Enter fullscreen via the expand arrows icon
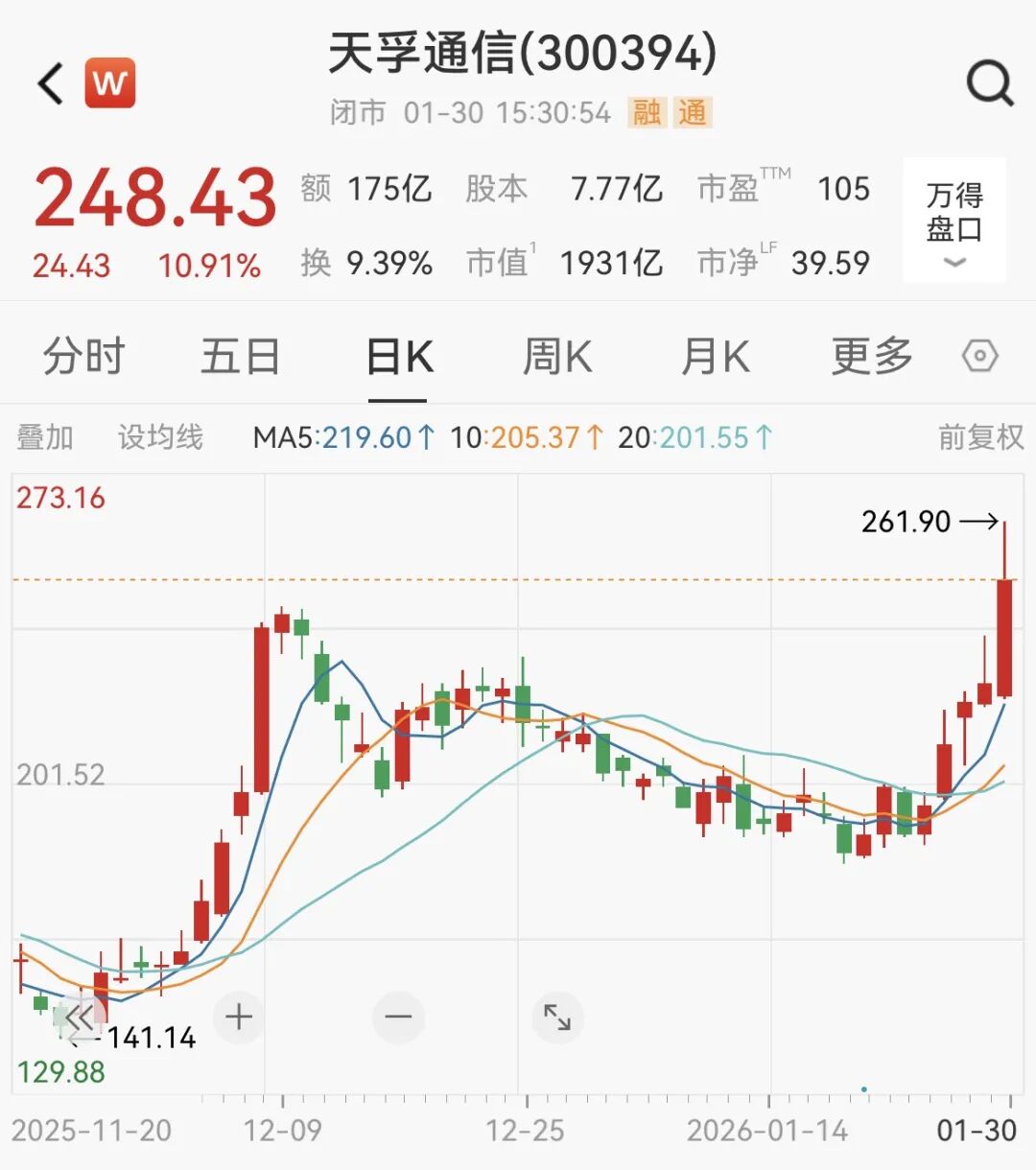 pos(557,1017)
